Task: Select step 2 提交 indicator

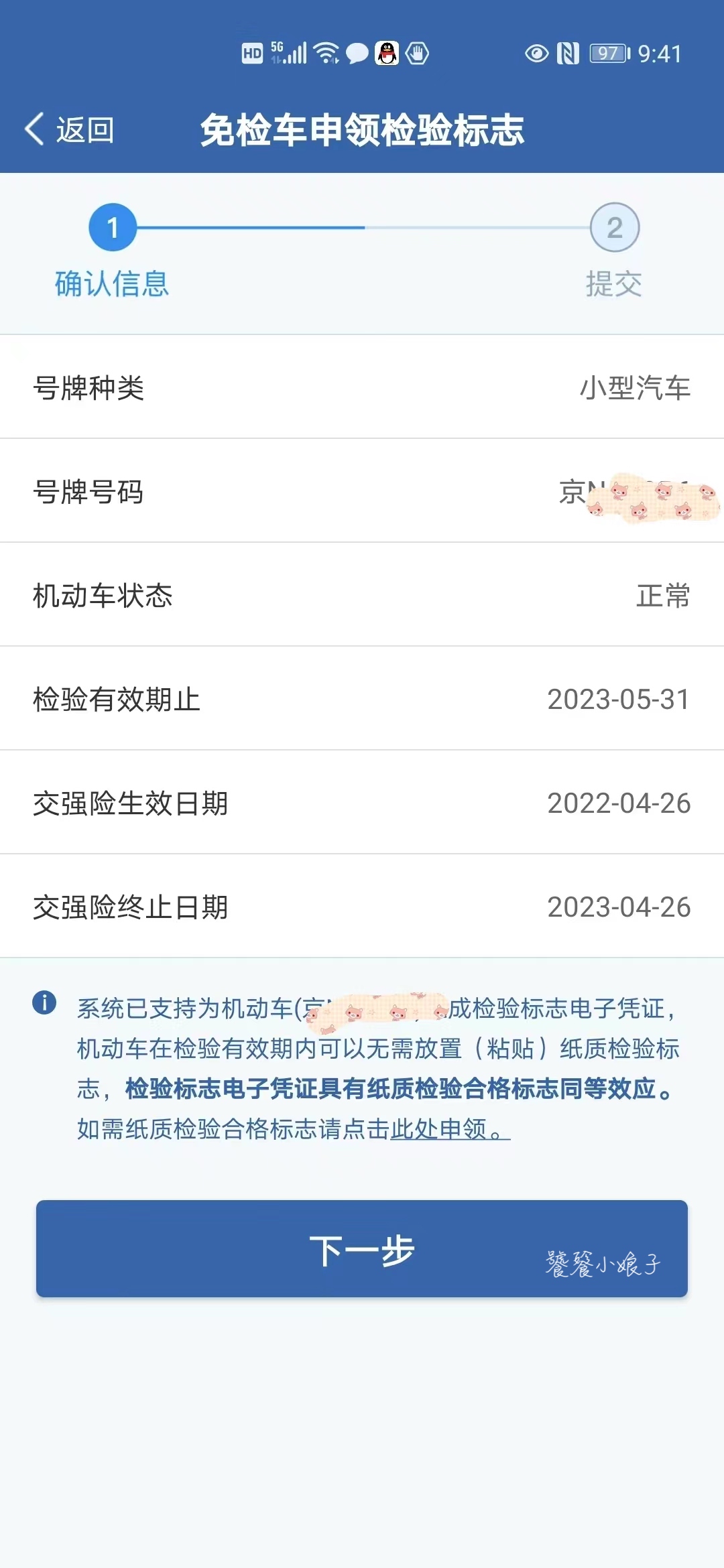Action: 614,228
